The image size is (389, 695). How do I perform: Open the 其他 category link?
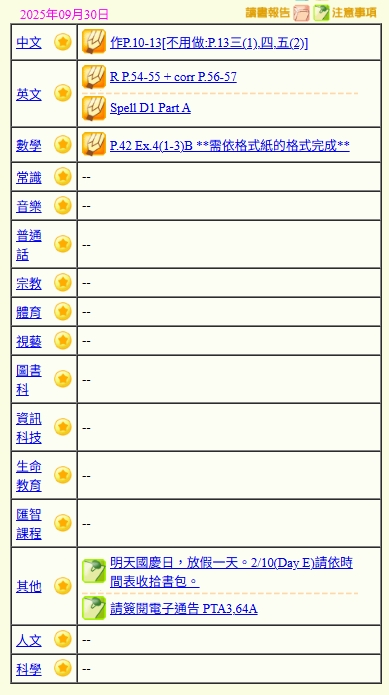pos(29,587)
